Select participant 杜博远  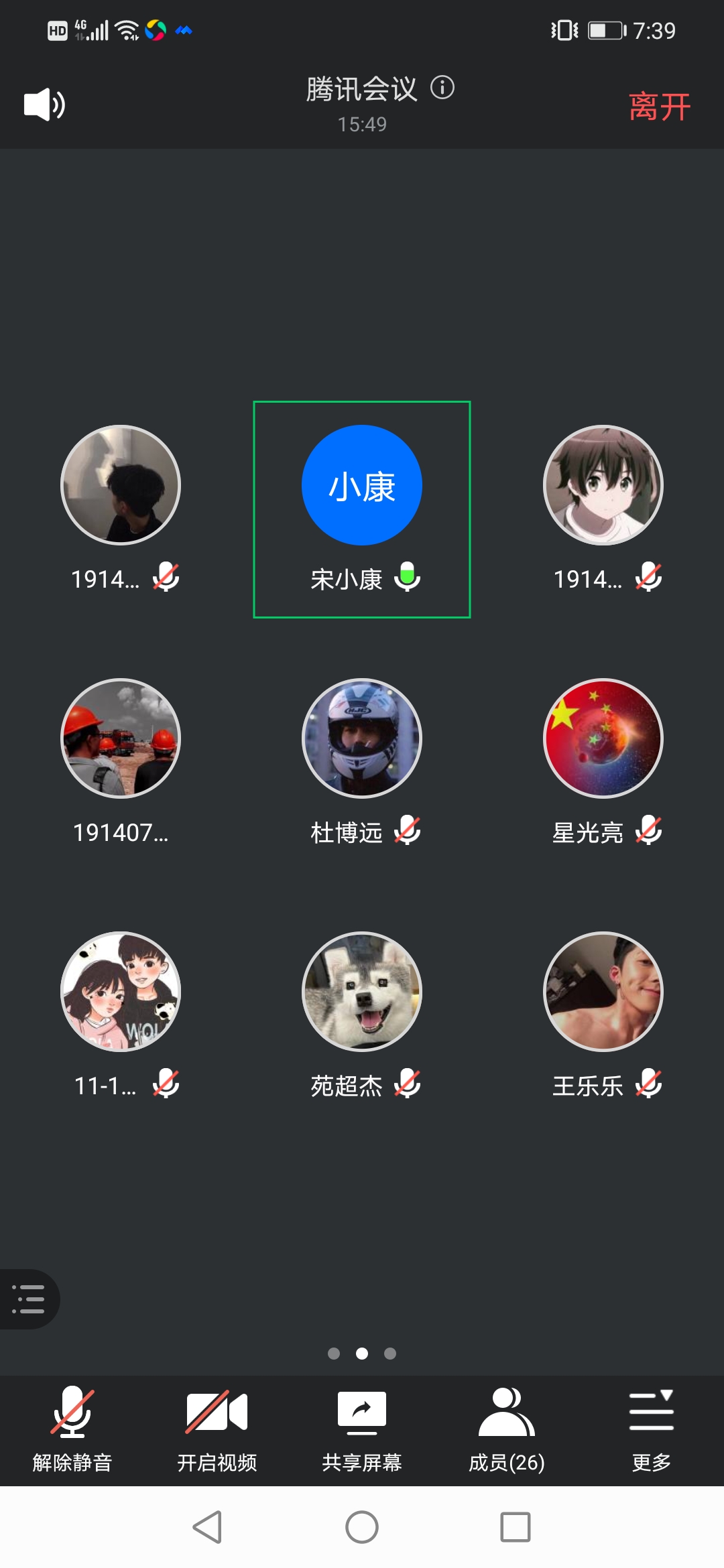(x=362, y=739)
